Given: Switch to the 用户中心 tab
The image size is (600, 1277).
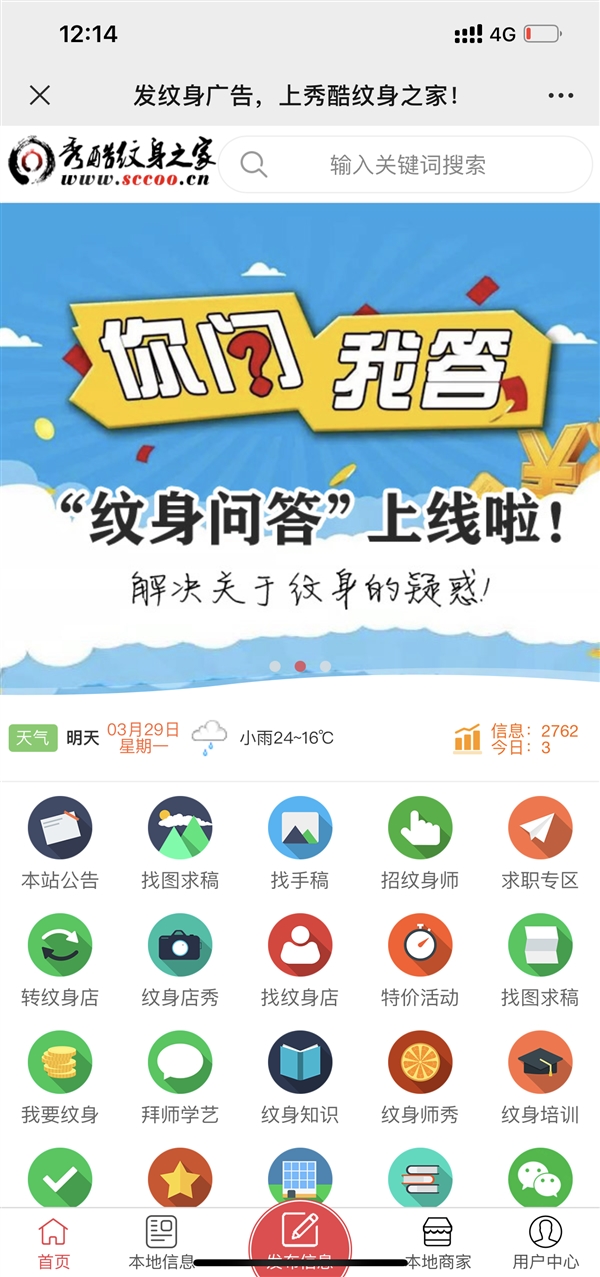Looking at the screenshot, I should [x=545, y=1242].
